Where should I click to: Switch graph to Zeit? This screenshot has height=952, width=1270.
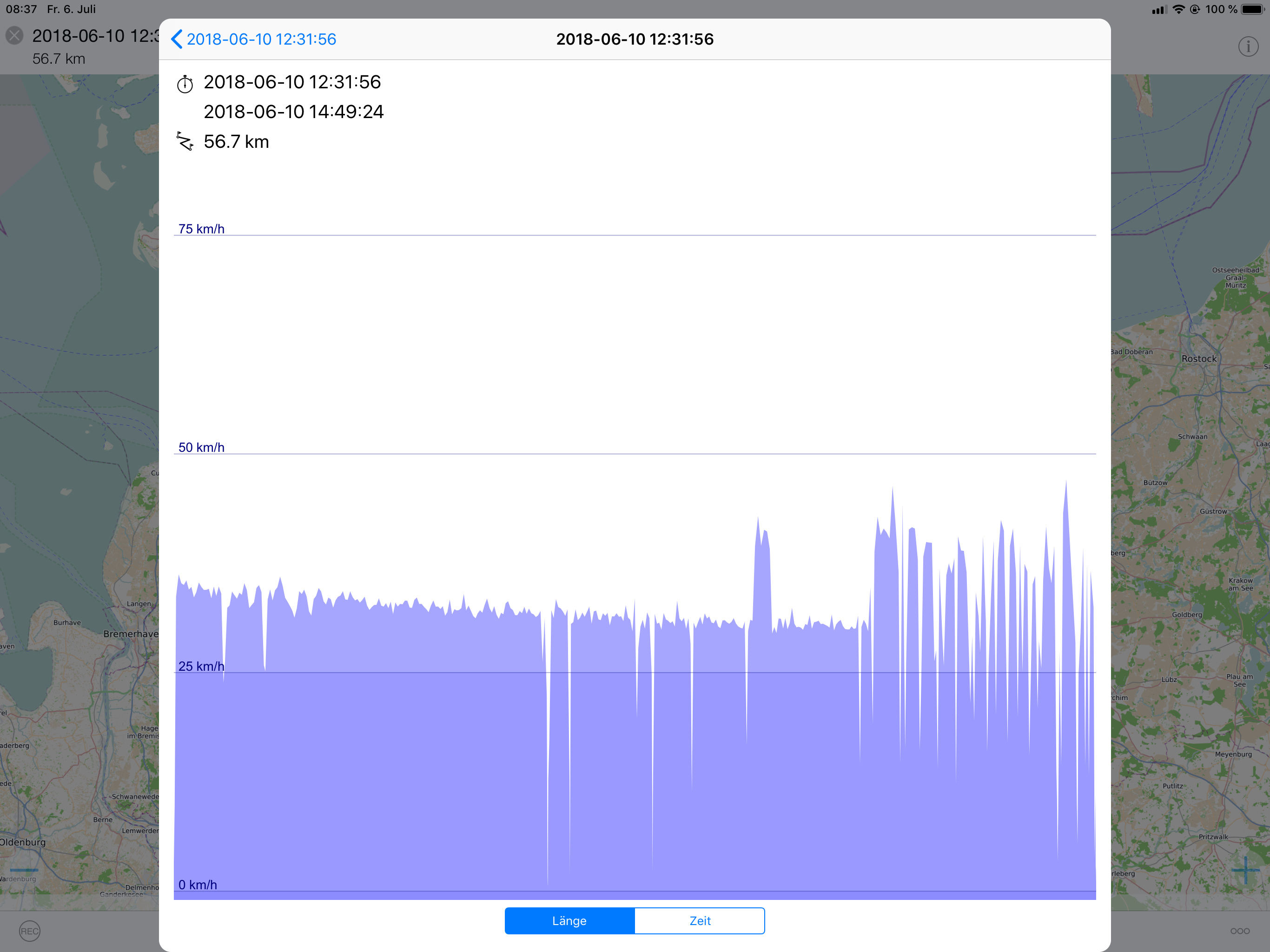[699, 920]
